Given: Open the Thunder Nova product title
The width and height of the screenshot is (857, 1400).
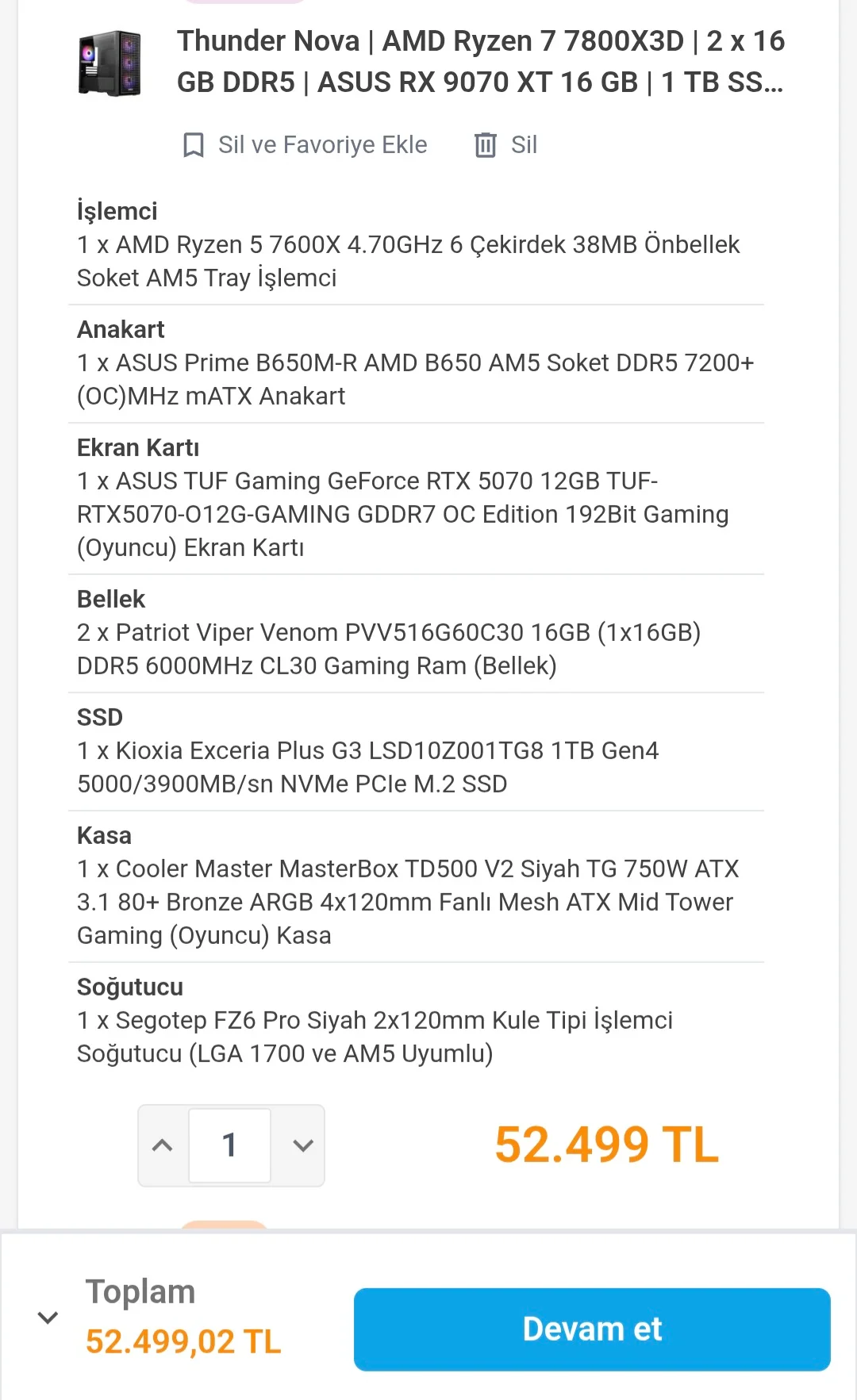Looking at the screenshot, I should 480,62.
